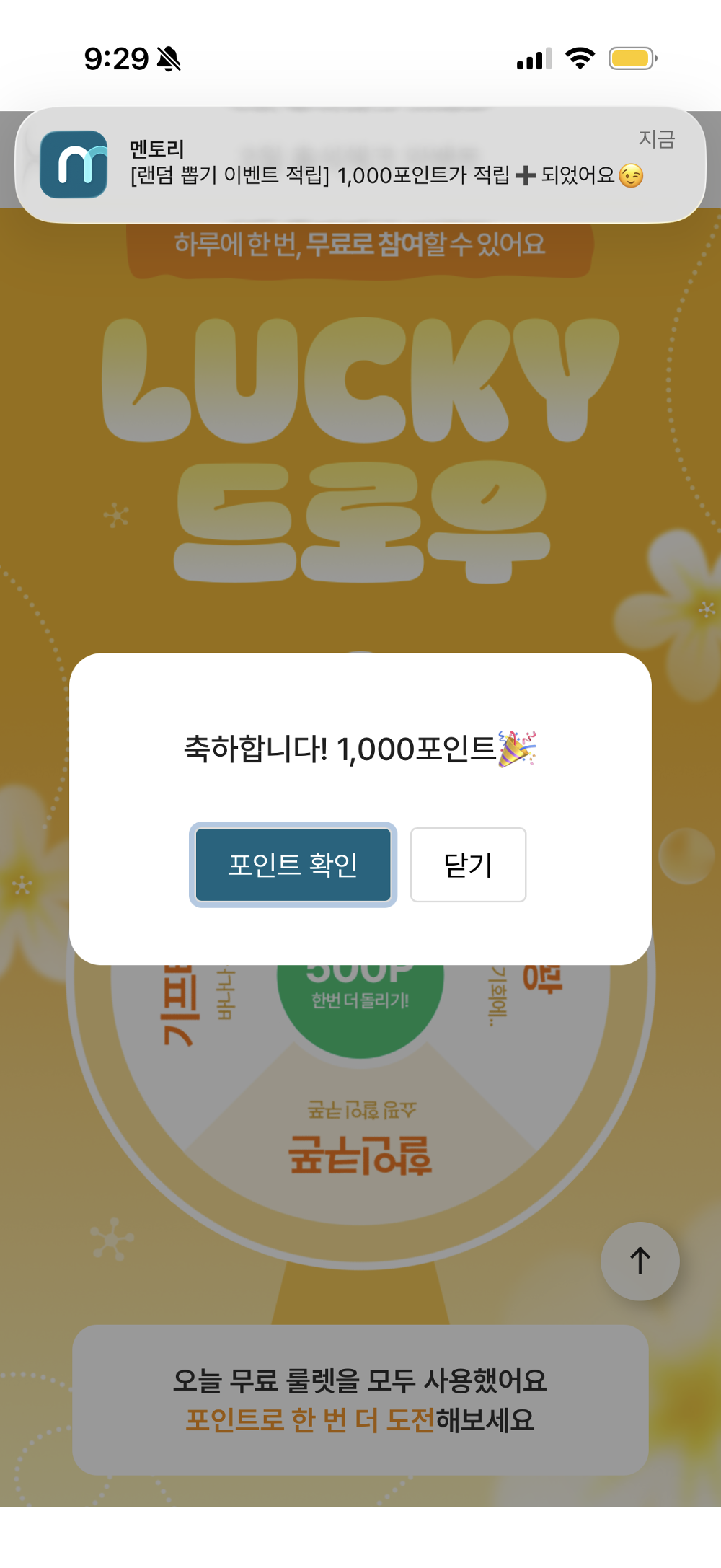Dismiss the dialog with the 닫기 button
This screenshot has height=1568, width=721.
(467, 865)
